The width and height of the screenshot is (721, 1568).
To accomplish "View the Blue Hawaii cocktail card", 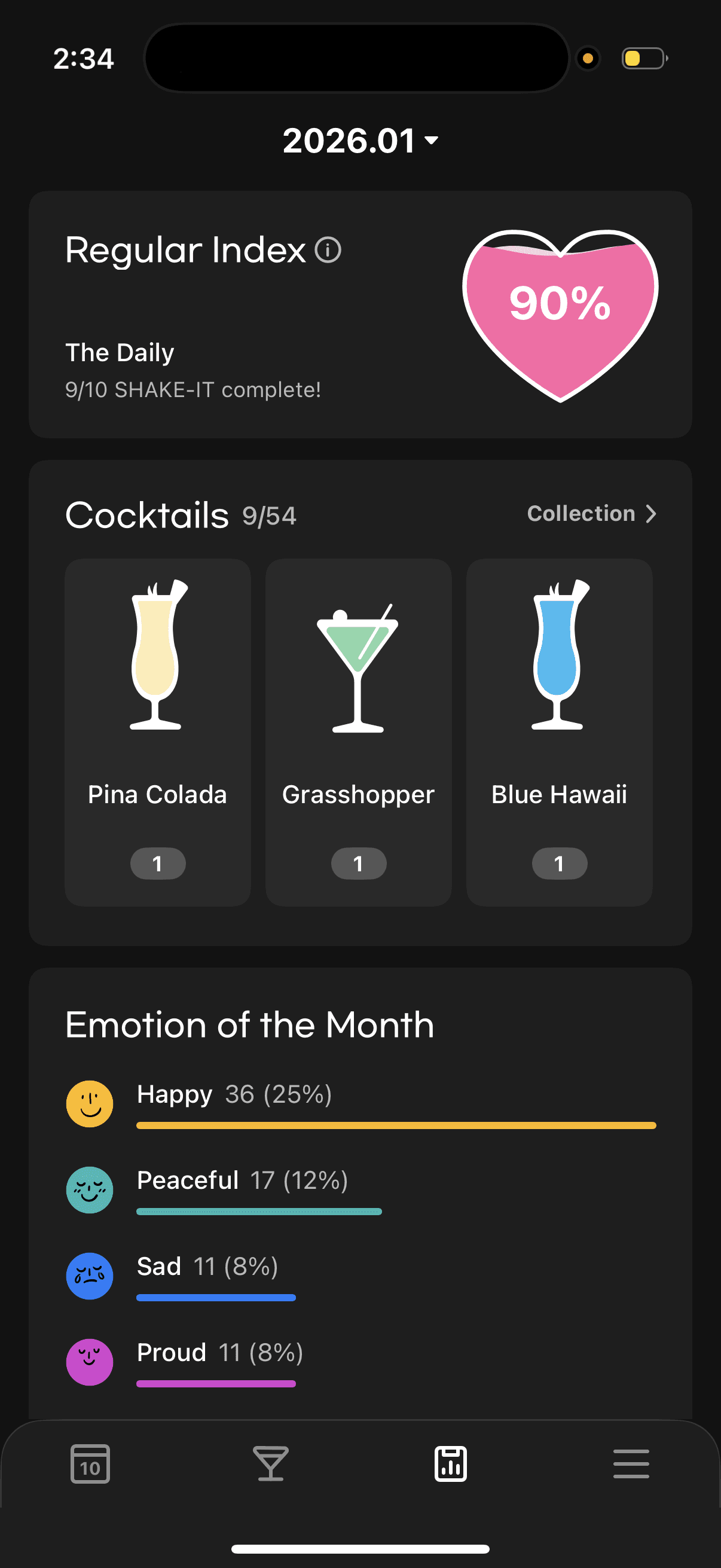I will click(x=559, y=731).
